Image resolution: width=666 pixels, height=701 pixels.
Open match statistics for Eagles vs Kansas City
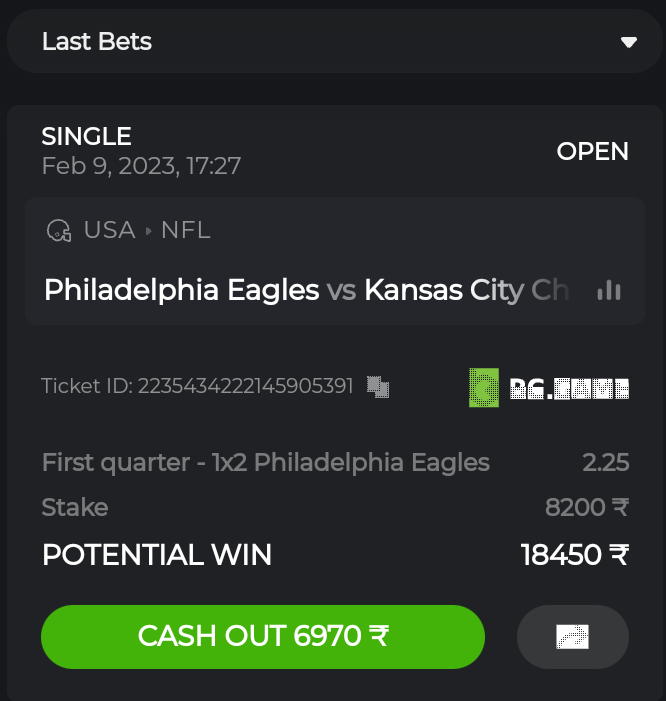point(609,291)
